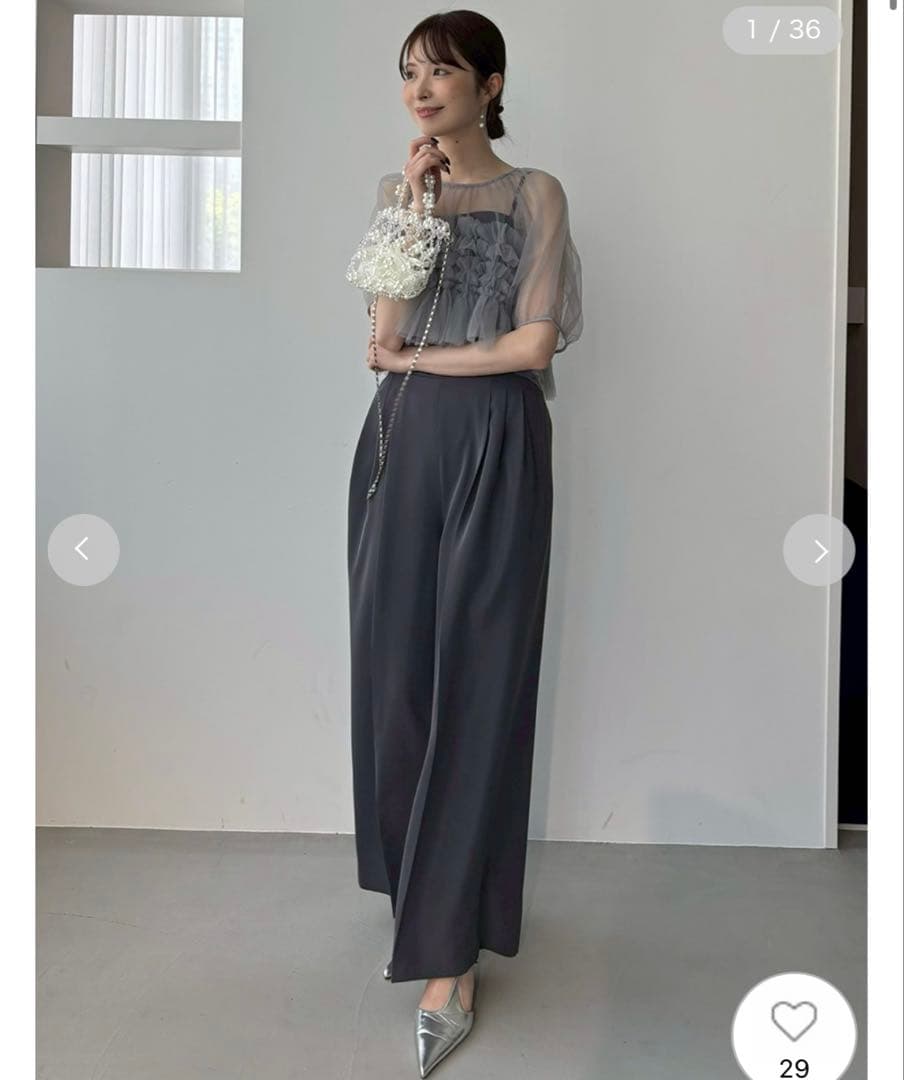
Task: Add this item to favorites with the heart
Action: click(794, 1022)
